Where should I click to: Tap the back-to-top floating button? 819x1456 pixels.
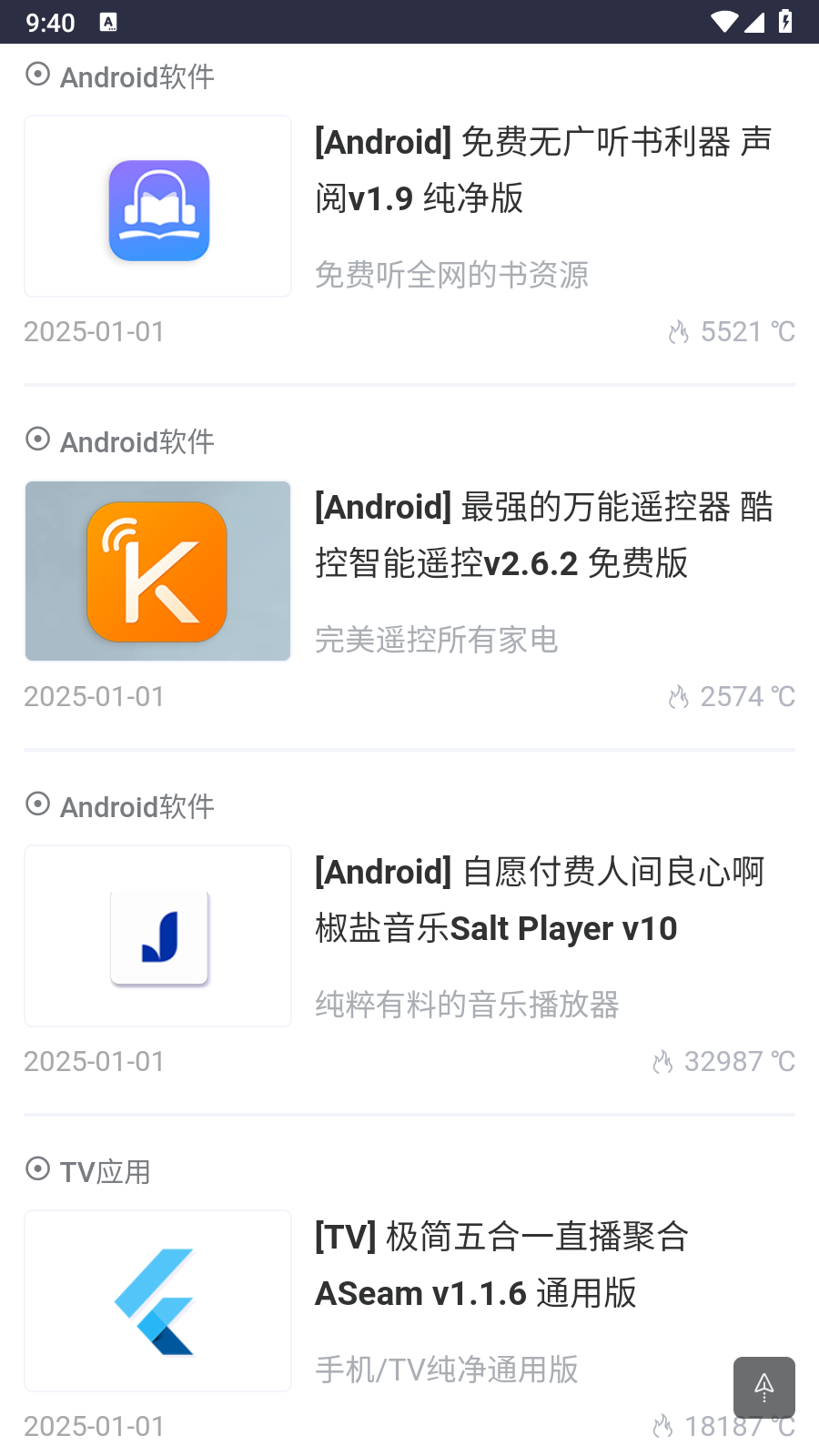click(x=764, y=1387)
